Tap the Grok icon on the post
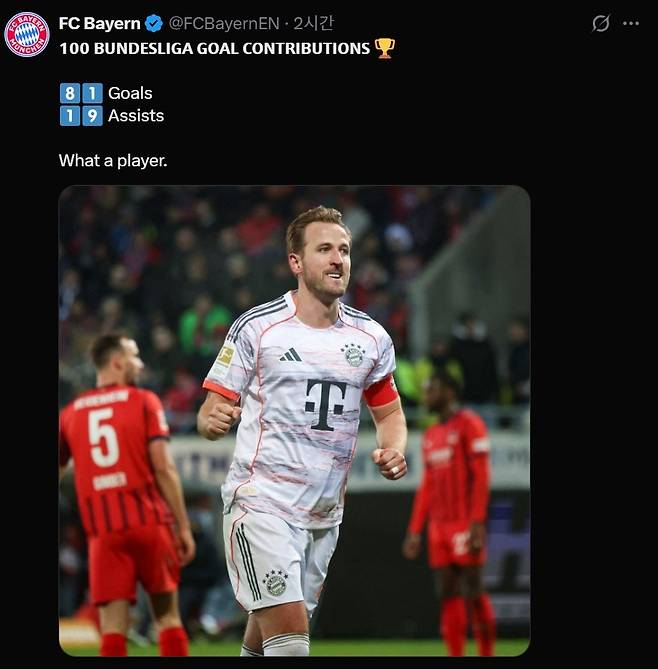Screen dimensions: 658x669 [600, 23]
